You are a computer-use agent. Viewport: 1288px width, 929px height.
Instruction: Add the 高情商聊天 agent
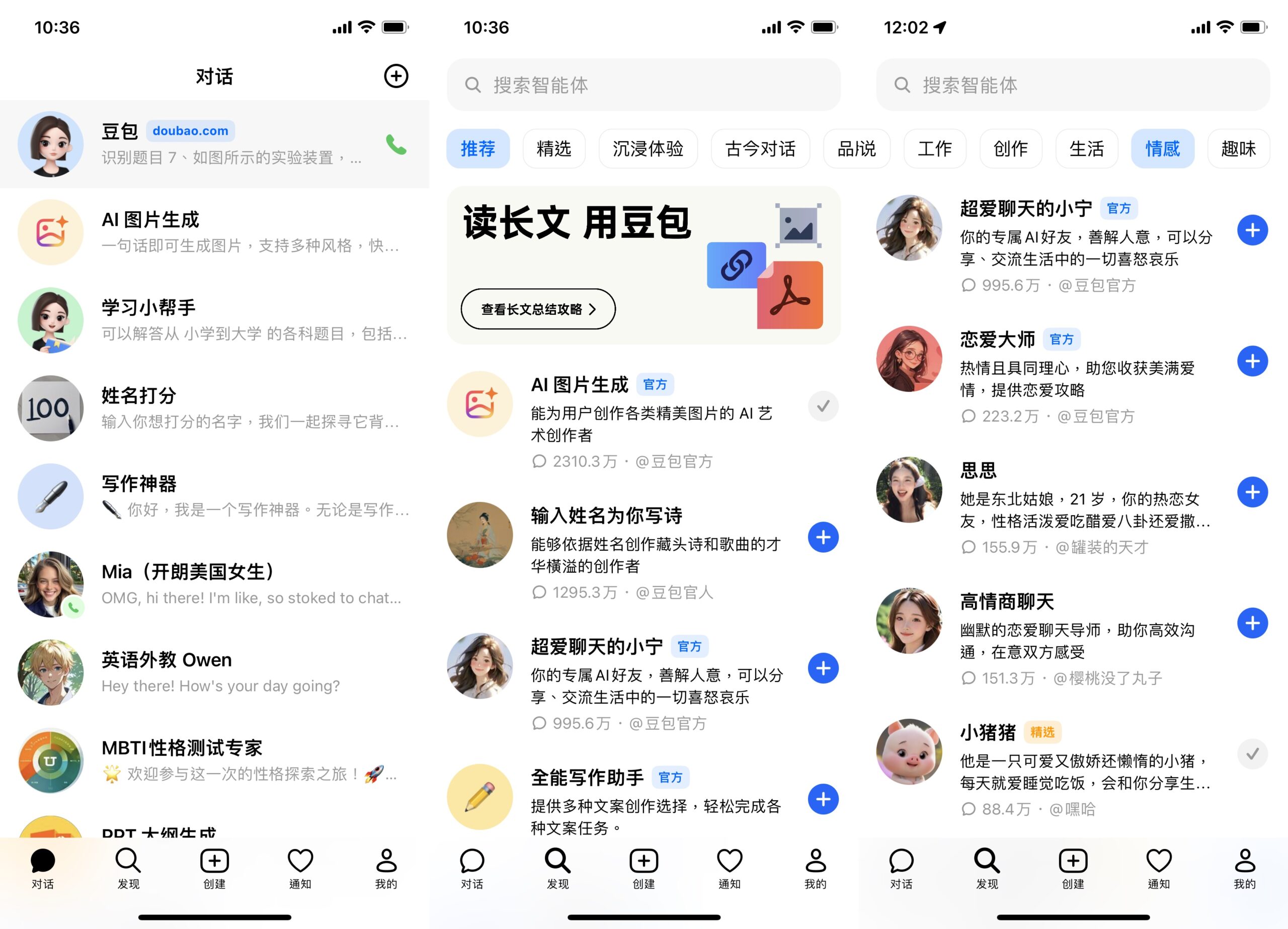click(x=1252, y=623)
